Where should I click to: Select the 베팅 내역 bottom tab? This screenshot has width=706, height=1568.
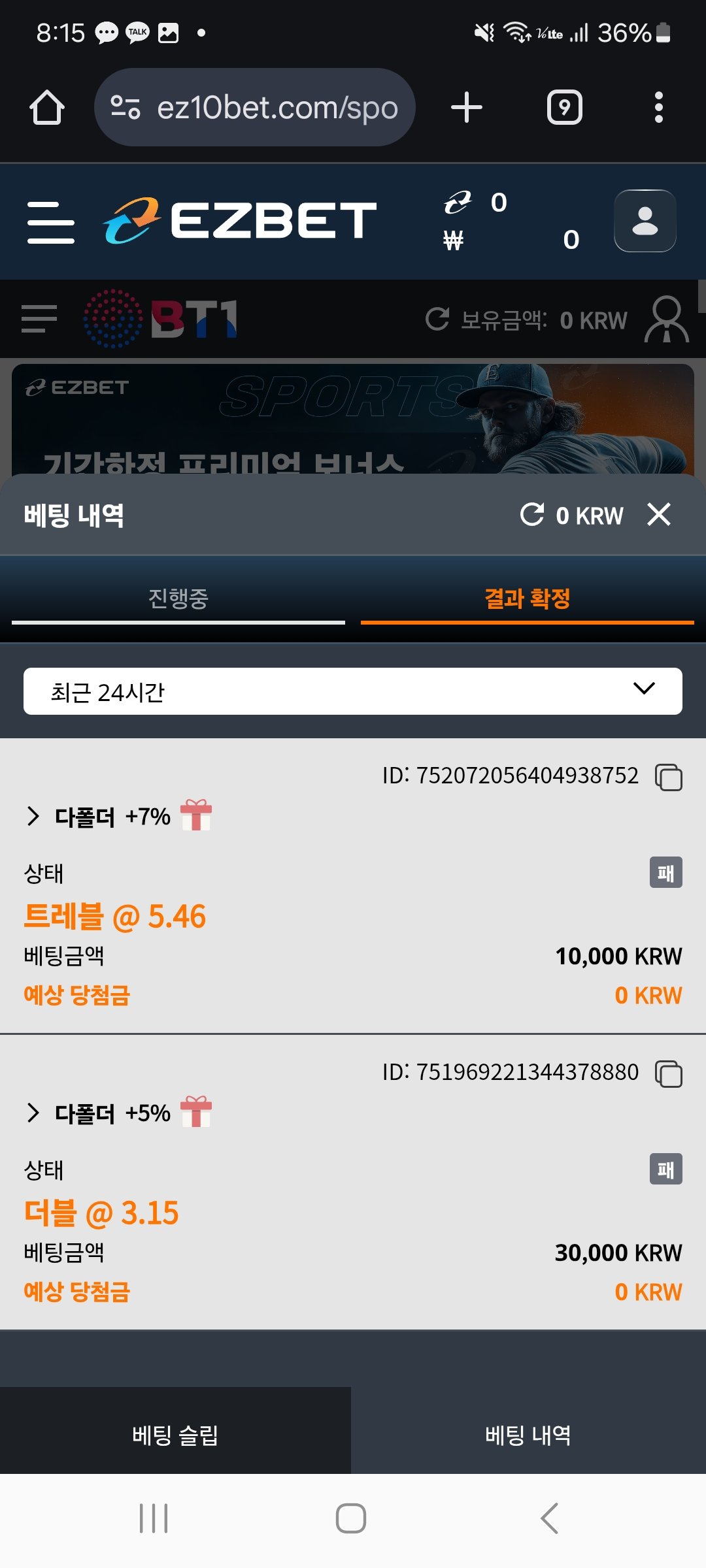528,1435
